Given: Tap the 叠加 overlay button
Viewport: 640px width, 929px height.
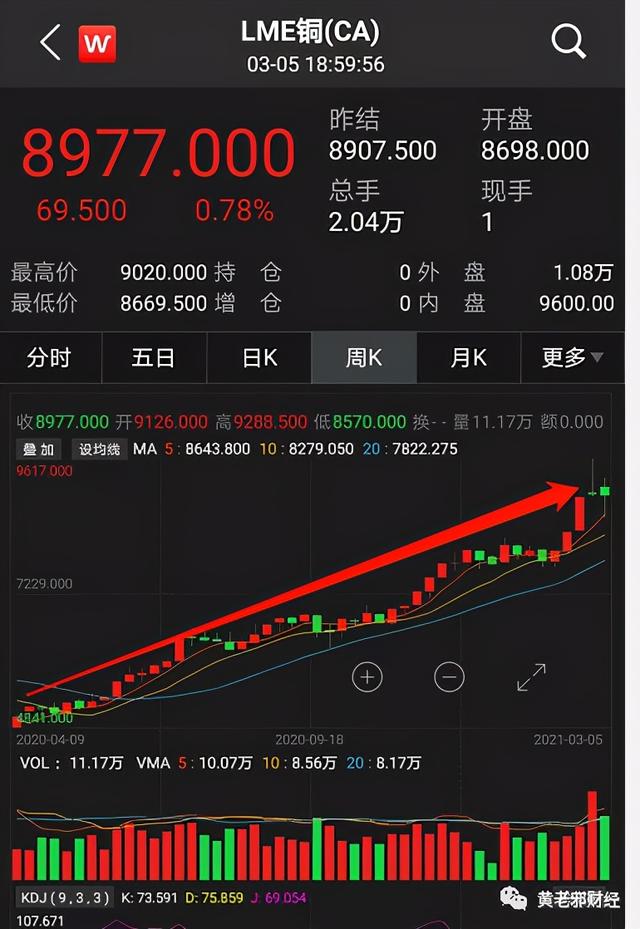Looking at the screenshot, I should pos(40,449).
